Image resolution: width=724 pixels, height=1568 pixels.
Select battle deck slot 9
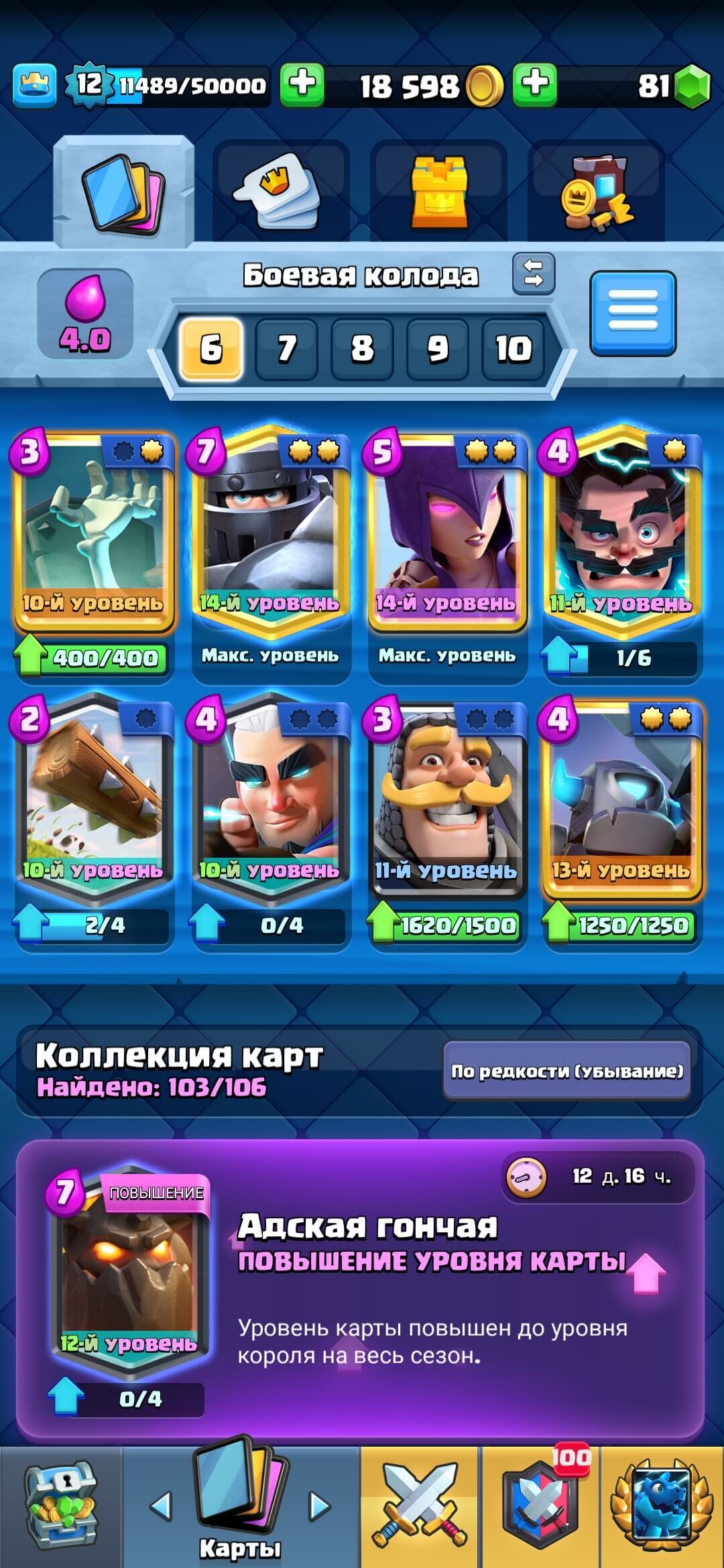(438, 348)
